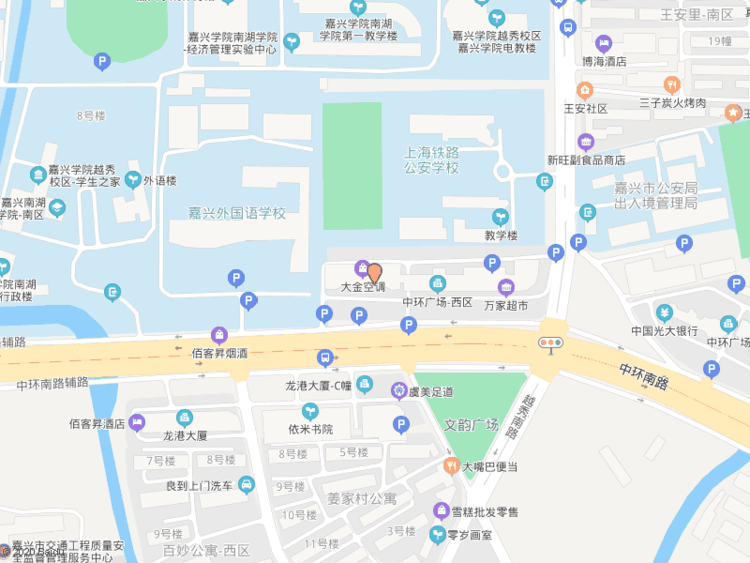Tap the 良到上门洗车 car wash marker
This screenshot has width=750, height=563.
point(247,486)
